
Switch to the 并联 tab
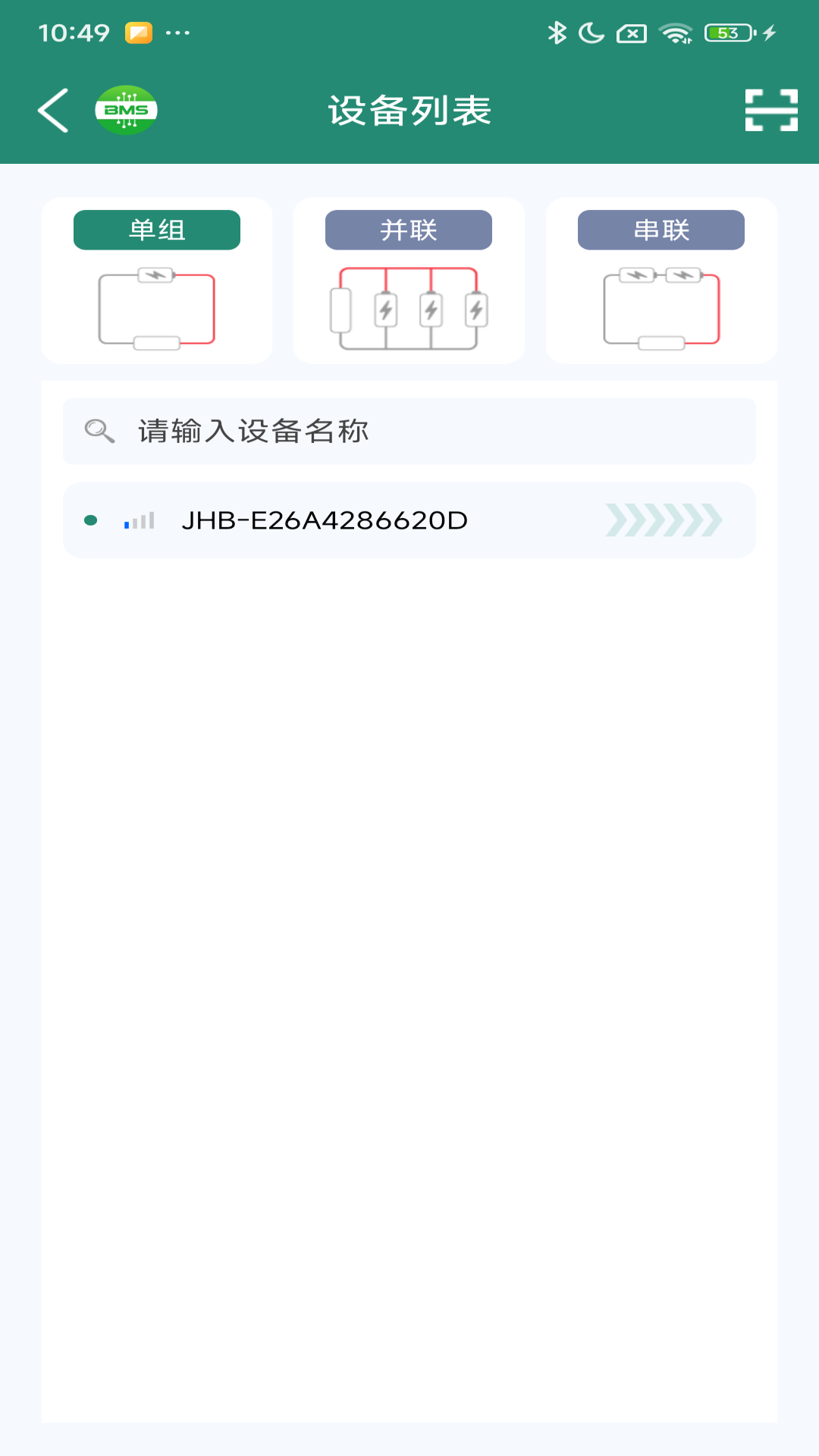pos(409,230)
